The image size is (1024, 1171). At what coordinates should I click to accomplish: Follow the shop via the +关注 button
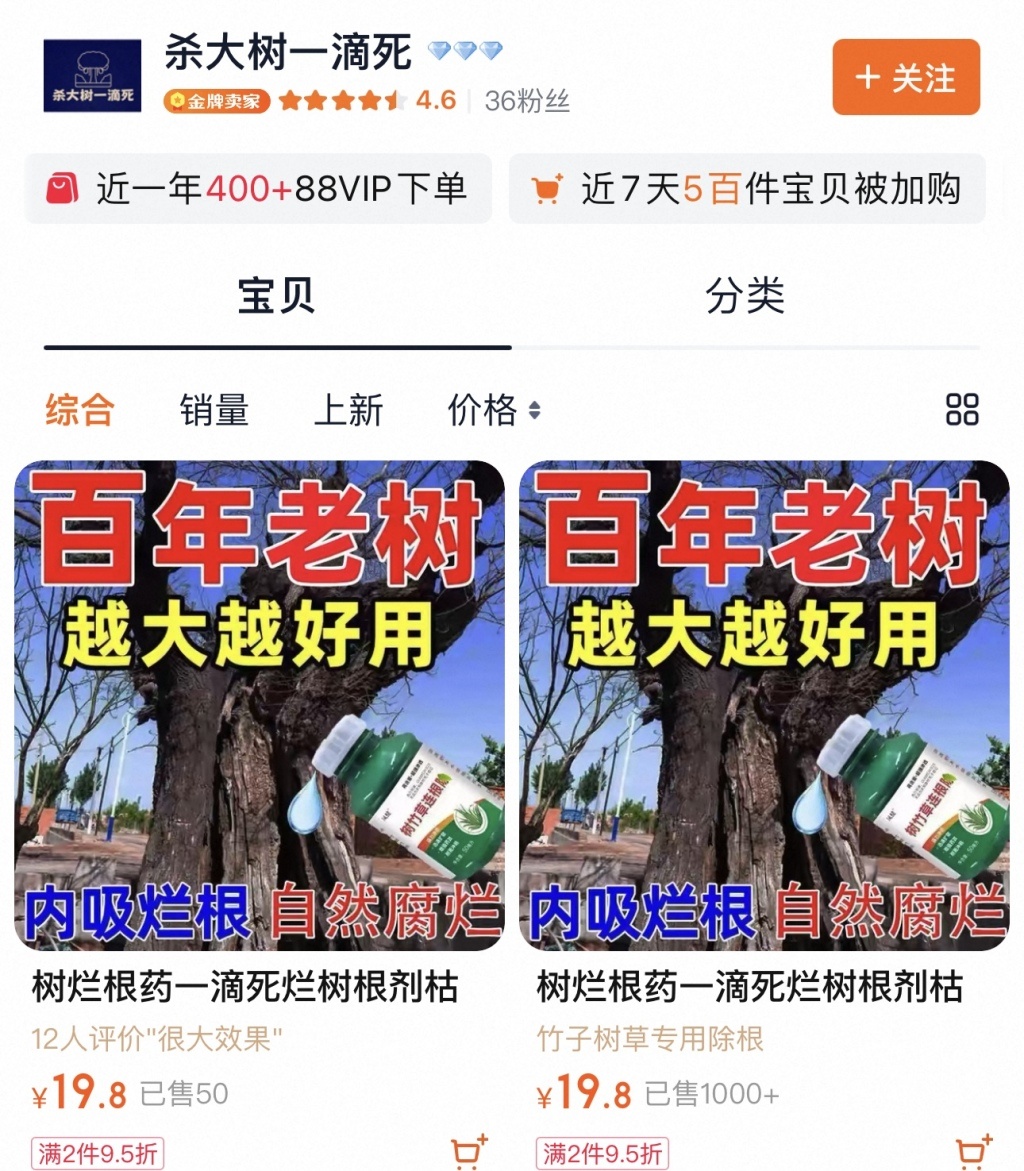[905, 76]
